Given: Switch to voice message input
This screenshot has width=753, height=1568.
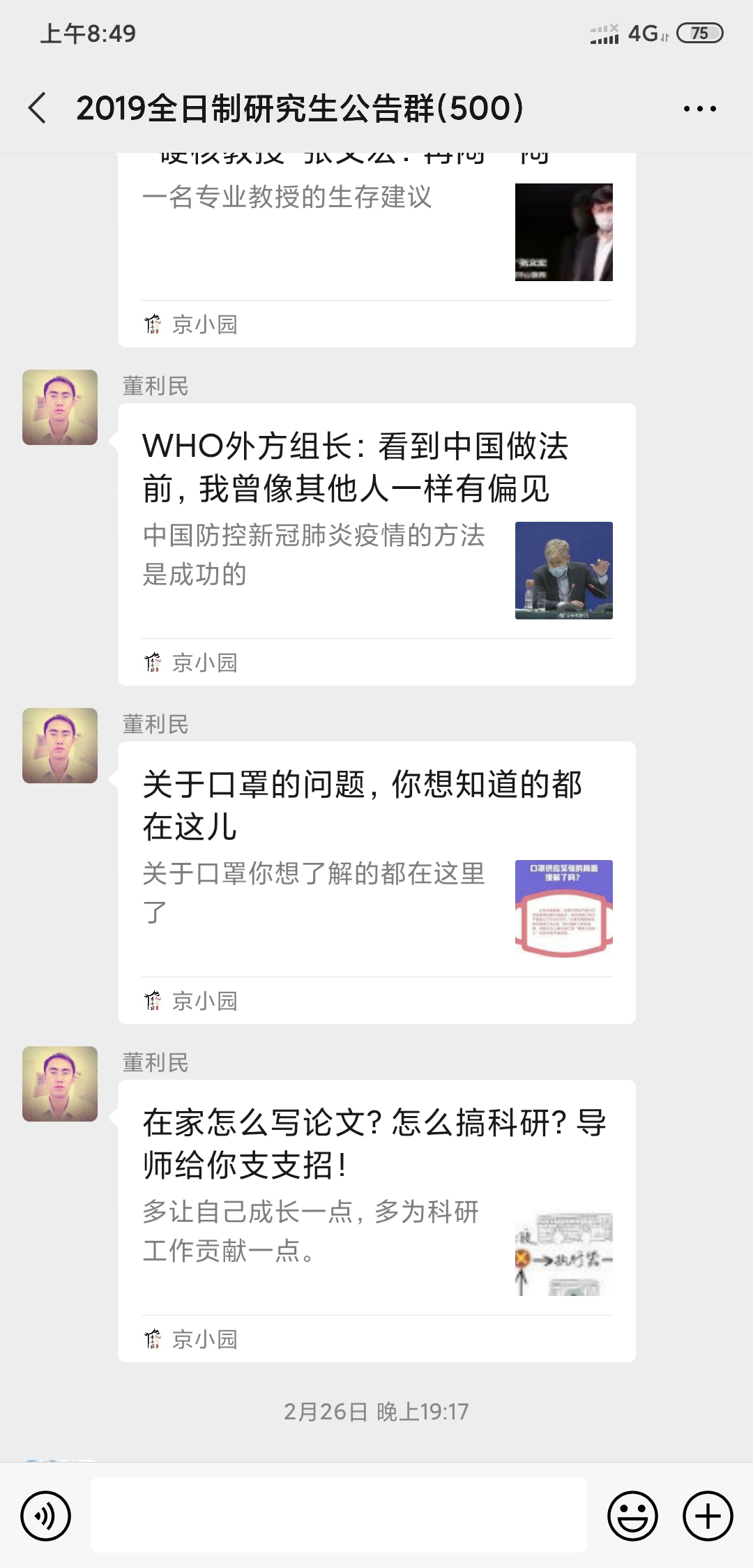Looking at the screenshot, I should (46, 1516).
